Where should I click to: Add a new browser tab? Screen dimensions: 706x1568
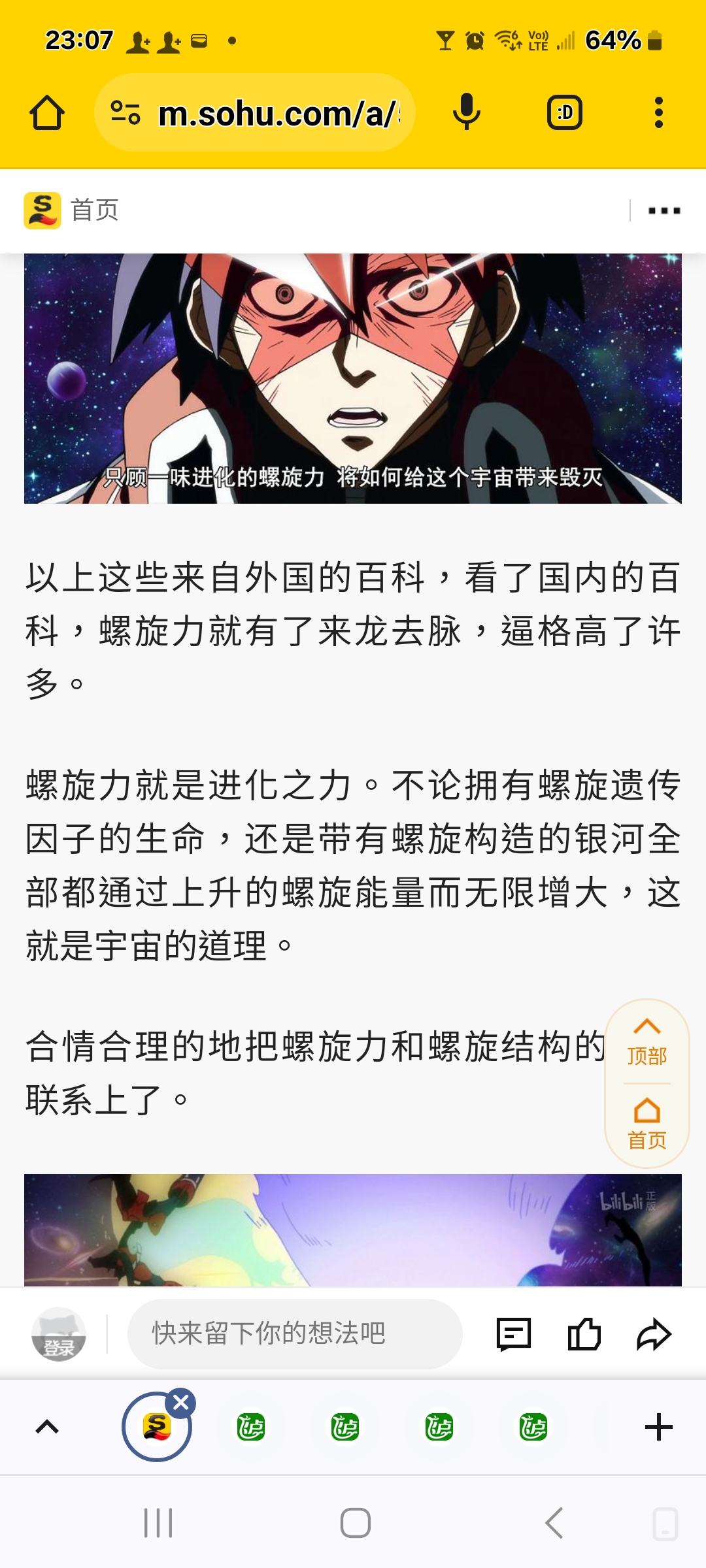pyautogui.click(x=658, y=1427)
